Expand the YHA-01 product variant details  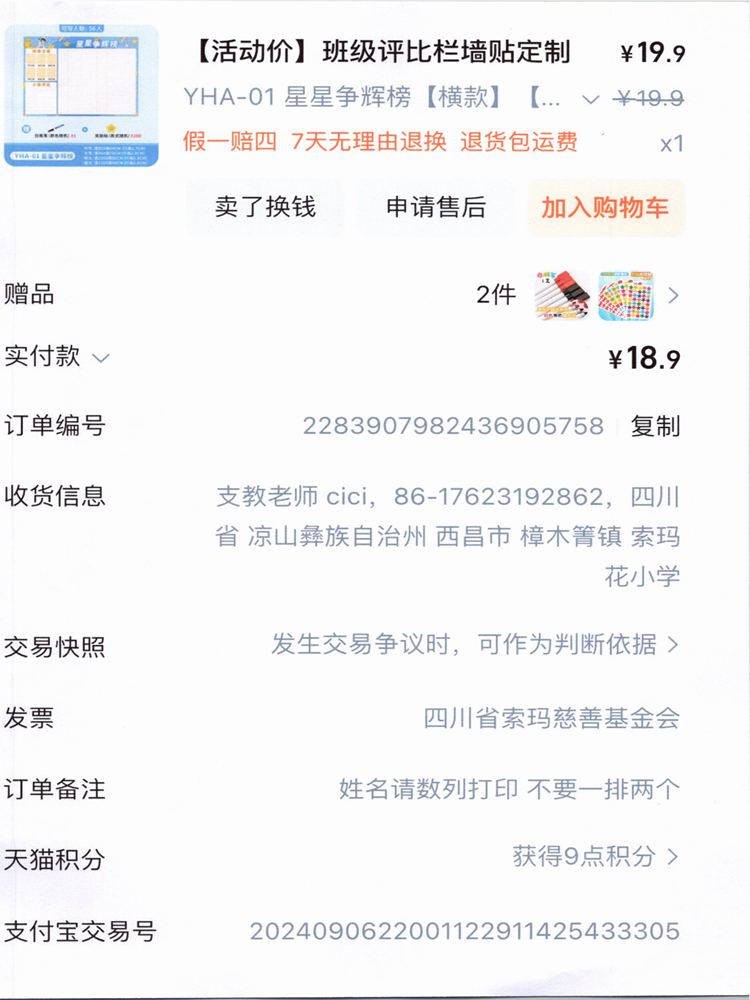tap(591, 98)
